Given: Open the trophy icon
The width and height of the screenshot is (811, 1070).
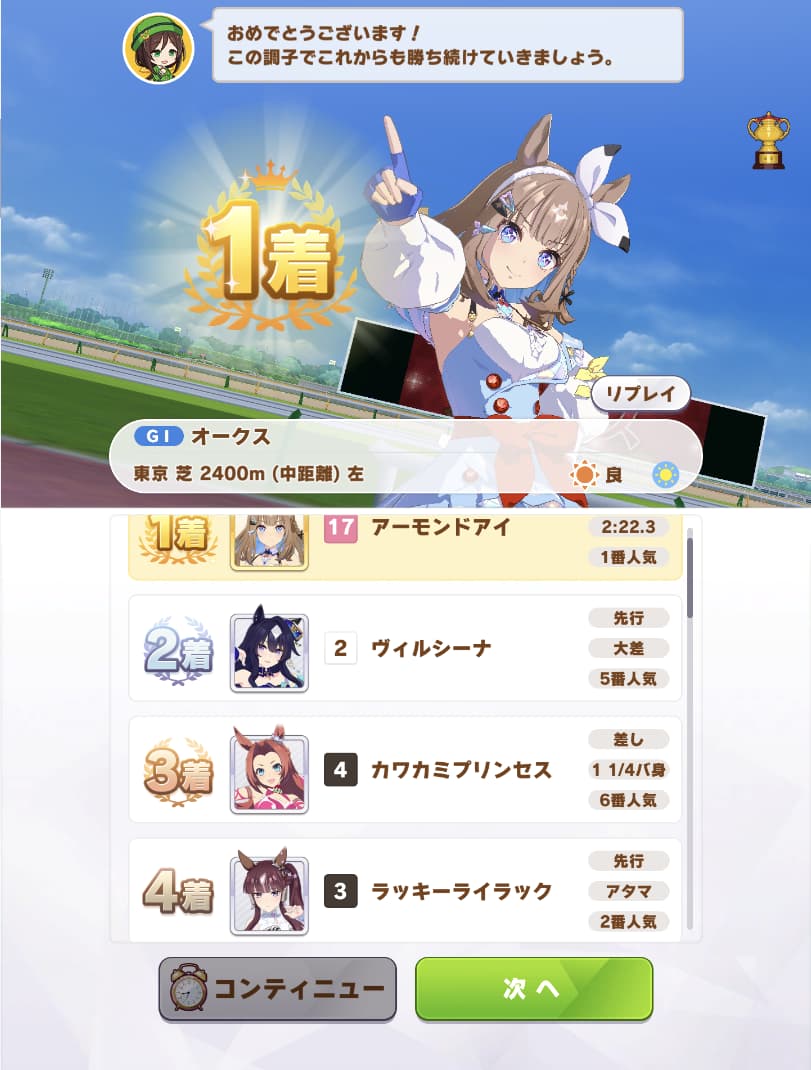Looking at the screenshot, I should pos(768,141).
